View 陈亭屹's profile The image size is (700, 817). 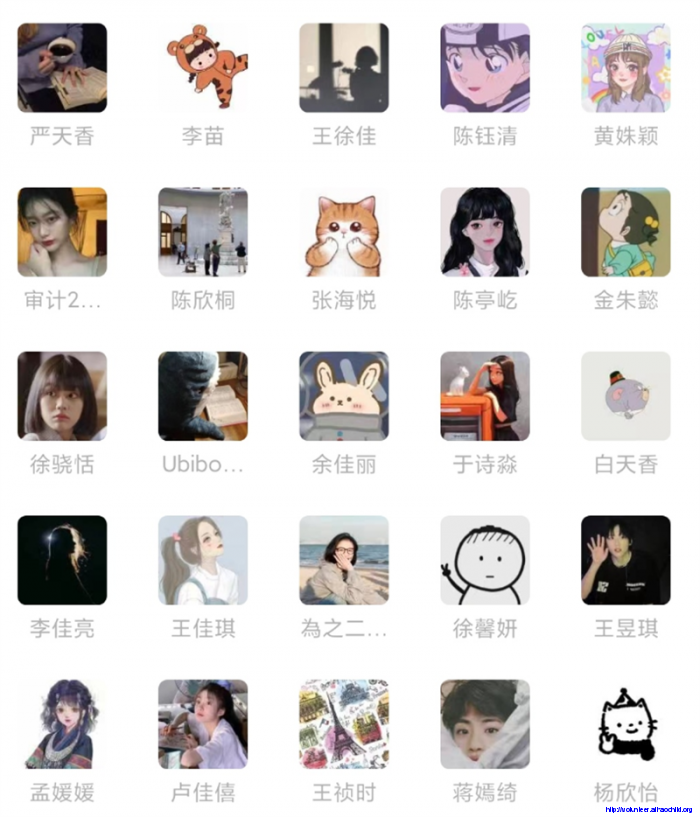coord(485,232)
